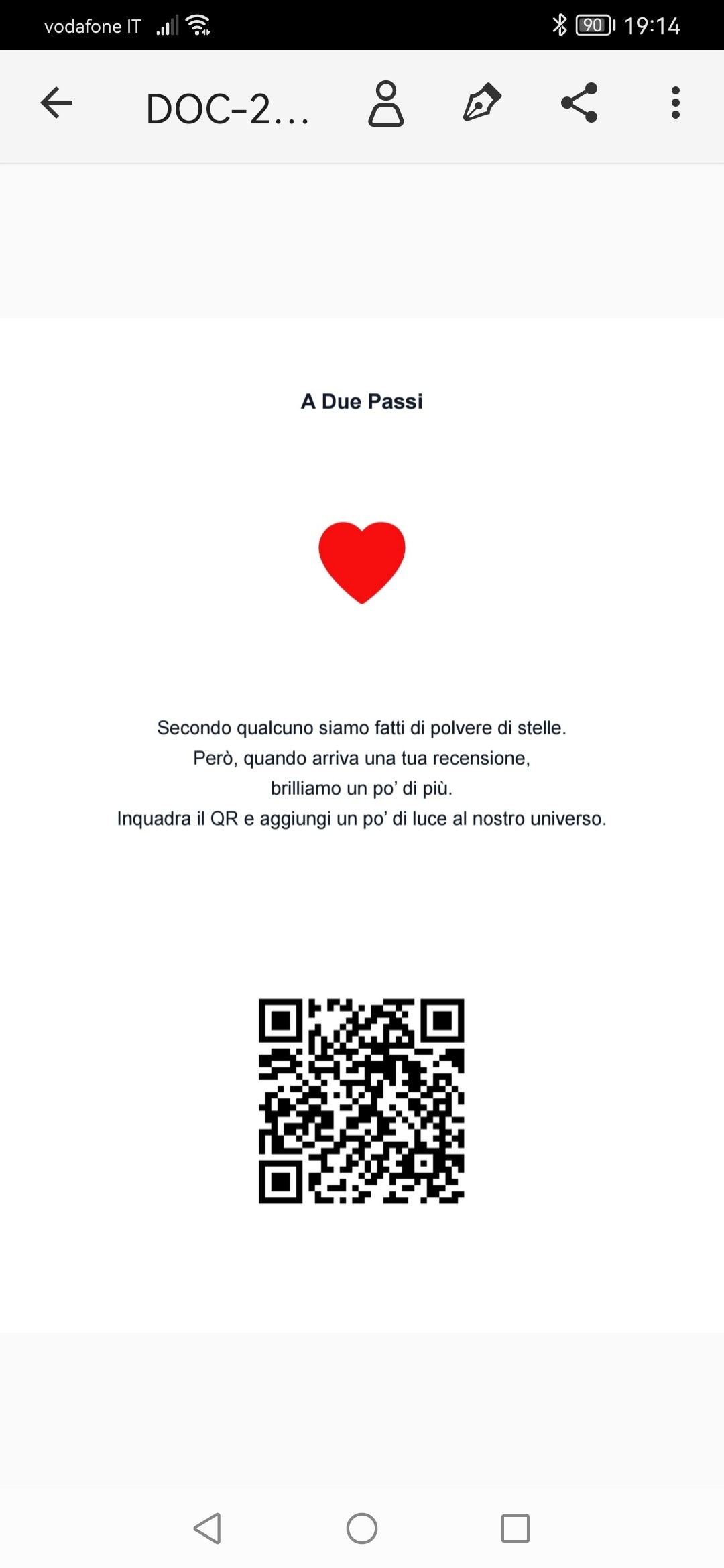Tap the system home button
The image size is (724, 1568).
(x=362, y=1528)
